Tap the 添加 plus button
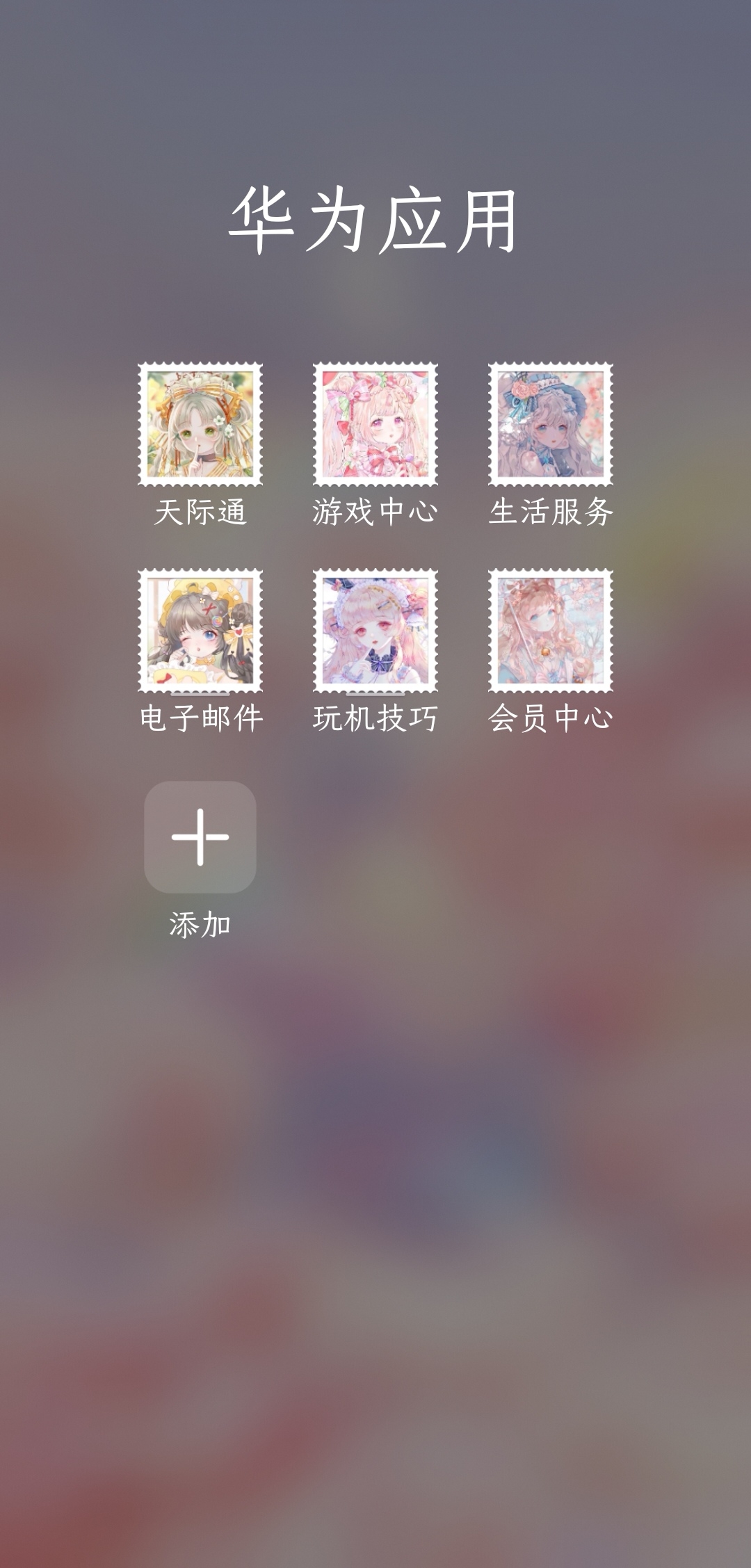Viewport: 751px width, 1568px height. pyautogui.click(x=200, y=837)
